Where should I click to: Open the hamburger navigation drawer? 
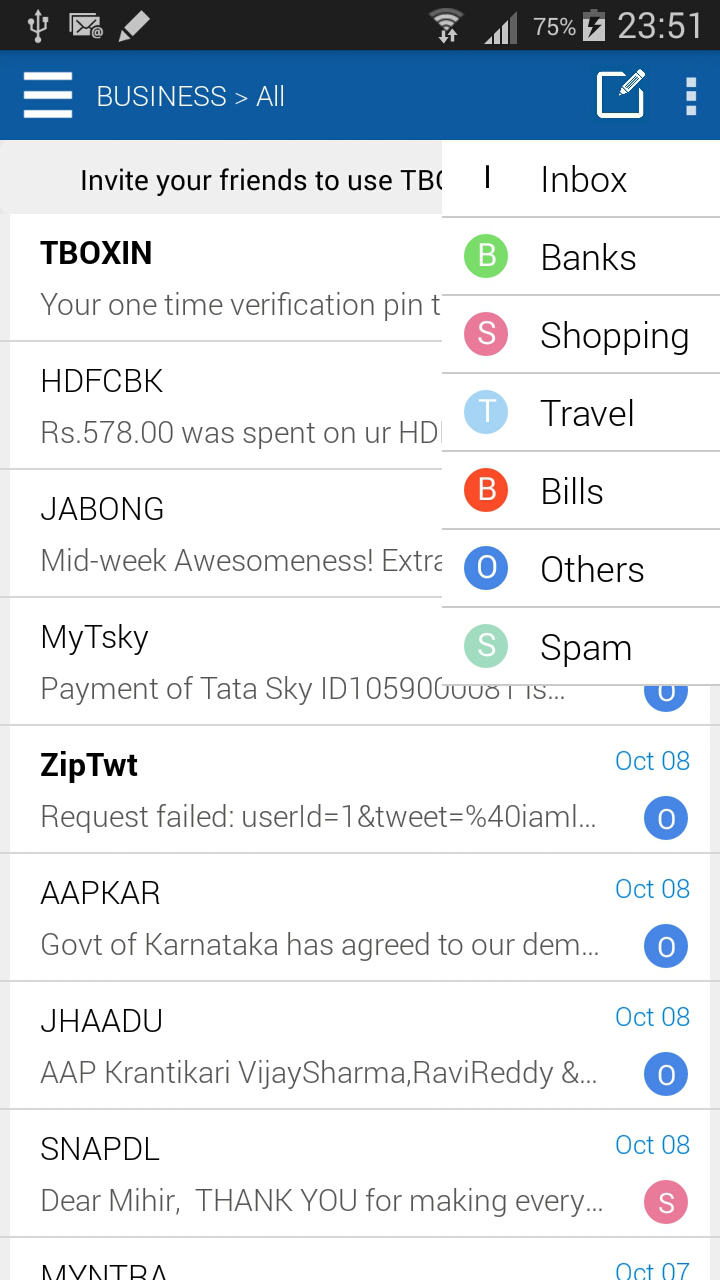coord(48,96)
